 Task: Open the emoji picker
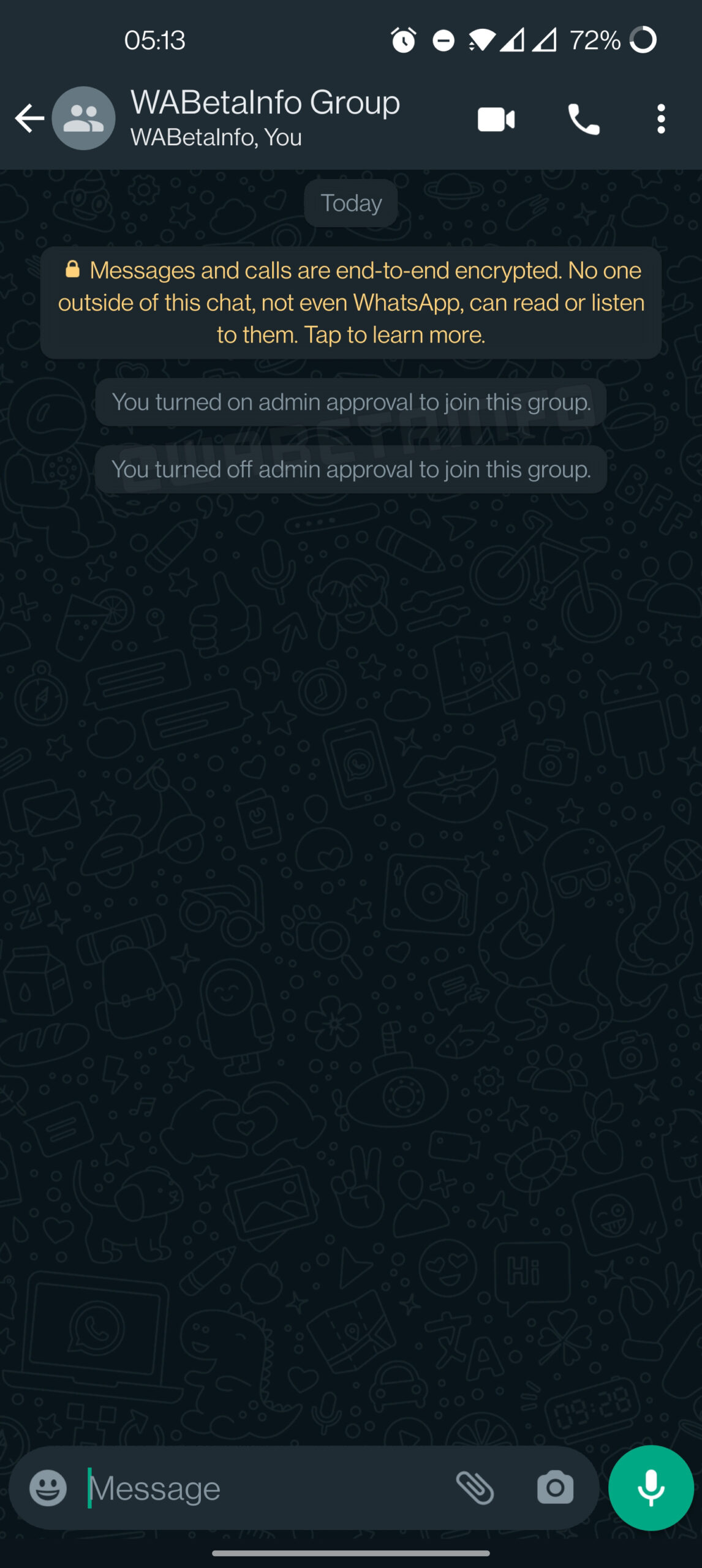[x=48, y=1487]
